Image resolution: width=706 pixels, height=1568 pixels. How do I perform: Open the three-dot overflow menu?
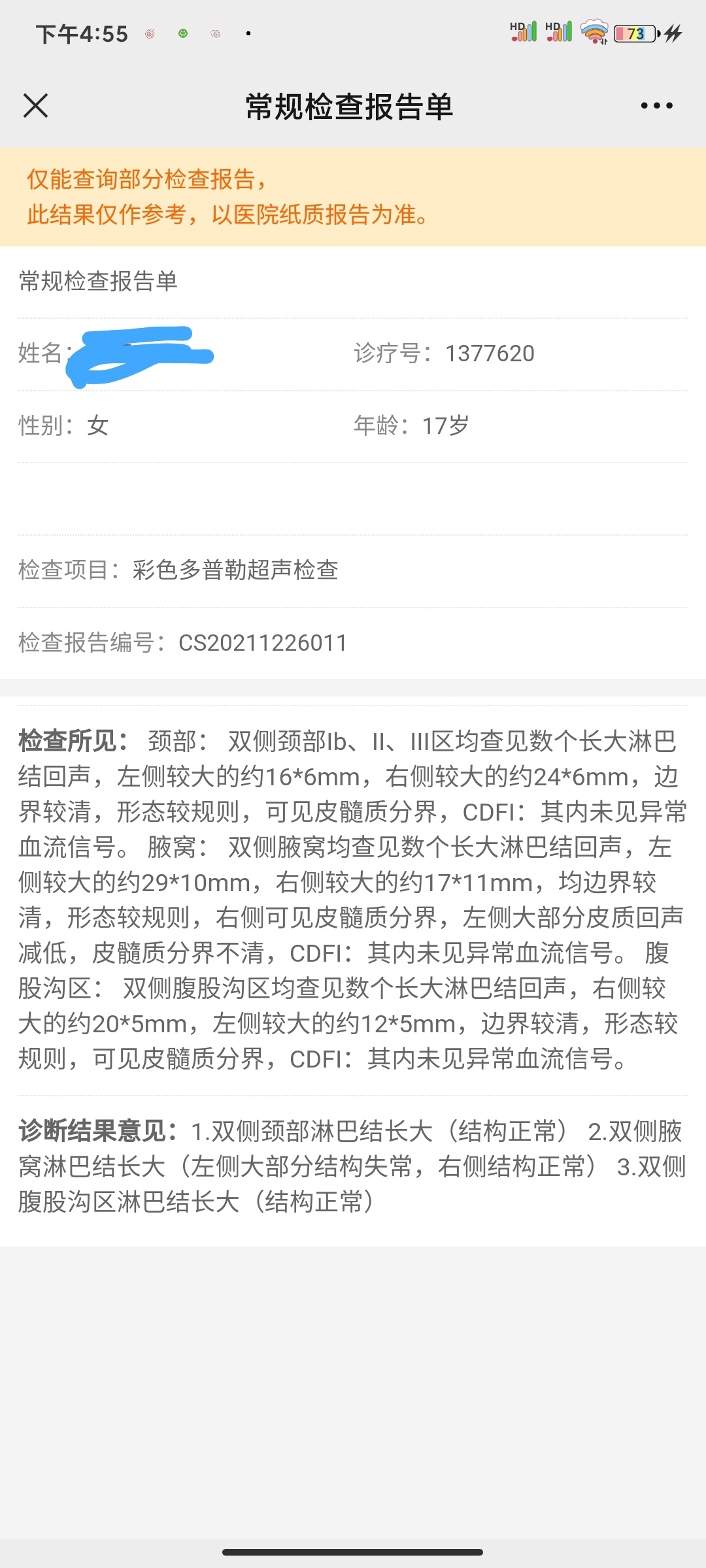click(x=656, y=105)
